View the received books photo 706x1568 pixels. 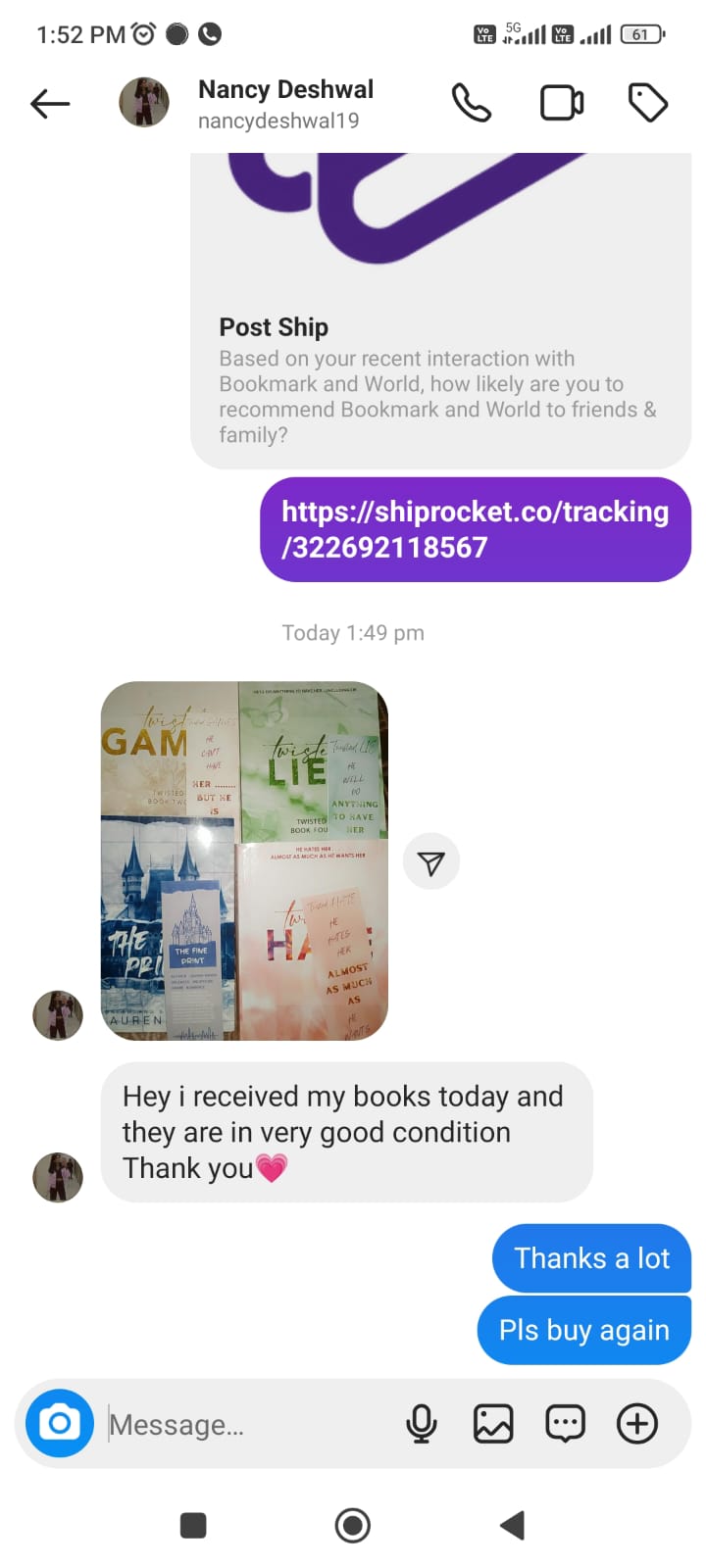click(x=244, y=860)
